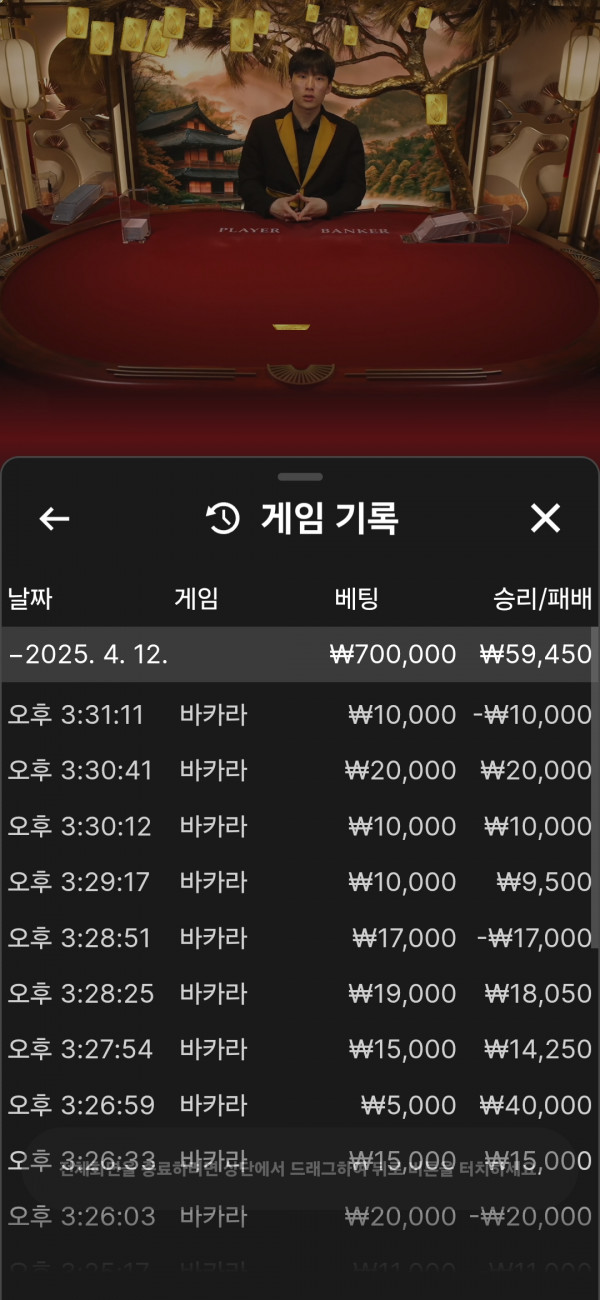Select the 오후 3:27:54 baccarat row

click(x=298, y=1049)
